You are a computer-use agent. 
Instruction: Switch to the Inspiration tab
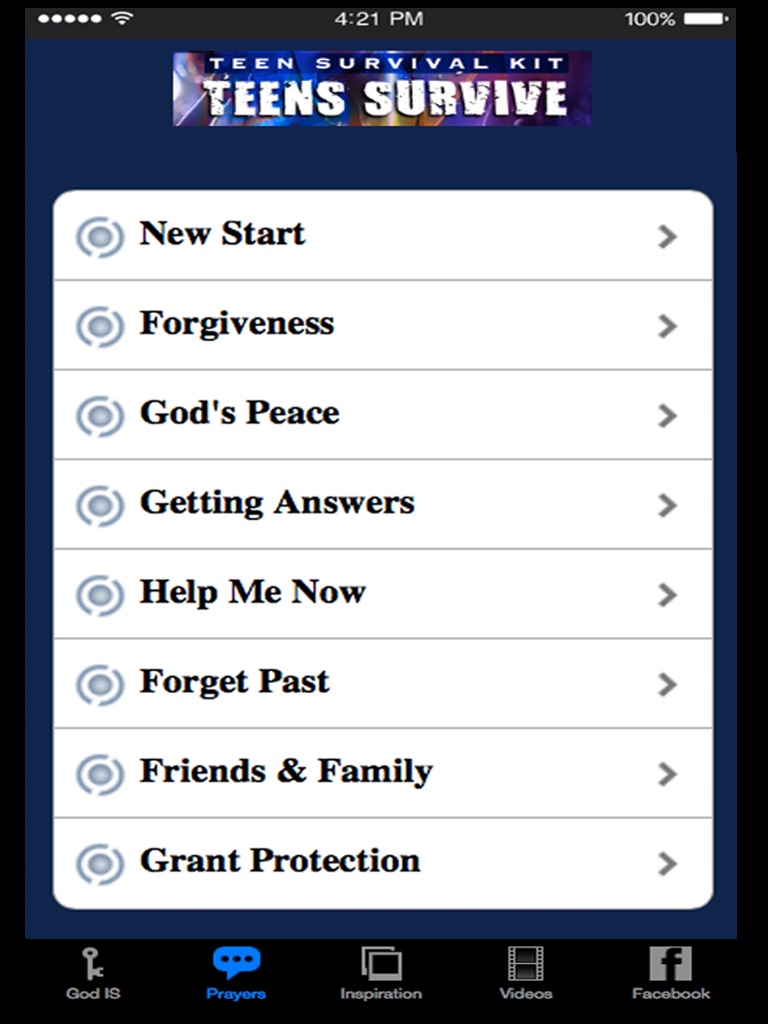tap(381, 973)
